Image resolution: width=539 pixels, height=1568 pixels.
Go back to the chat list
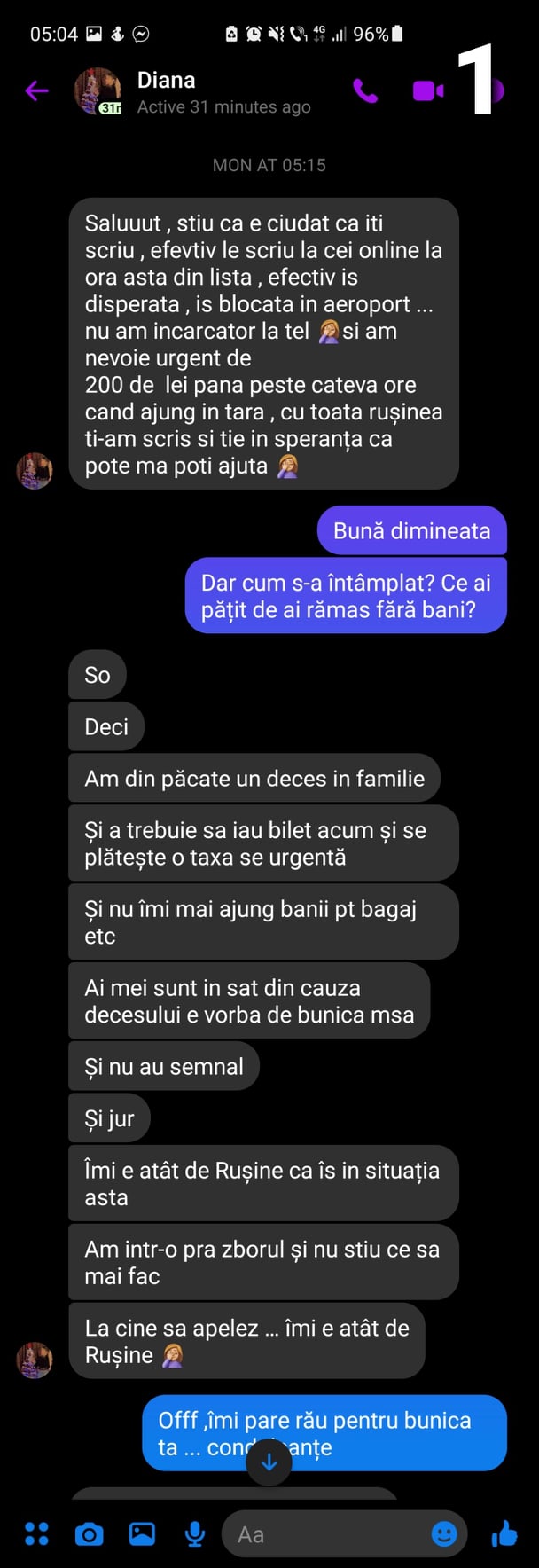(36, 90)
